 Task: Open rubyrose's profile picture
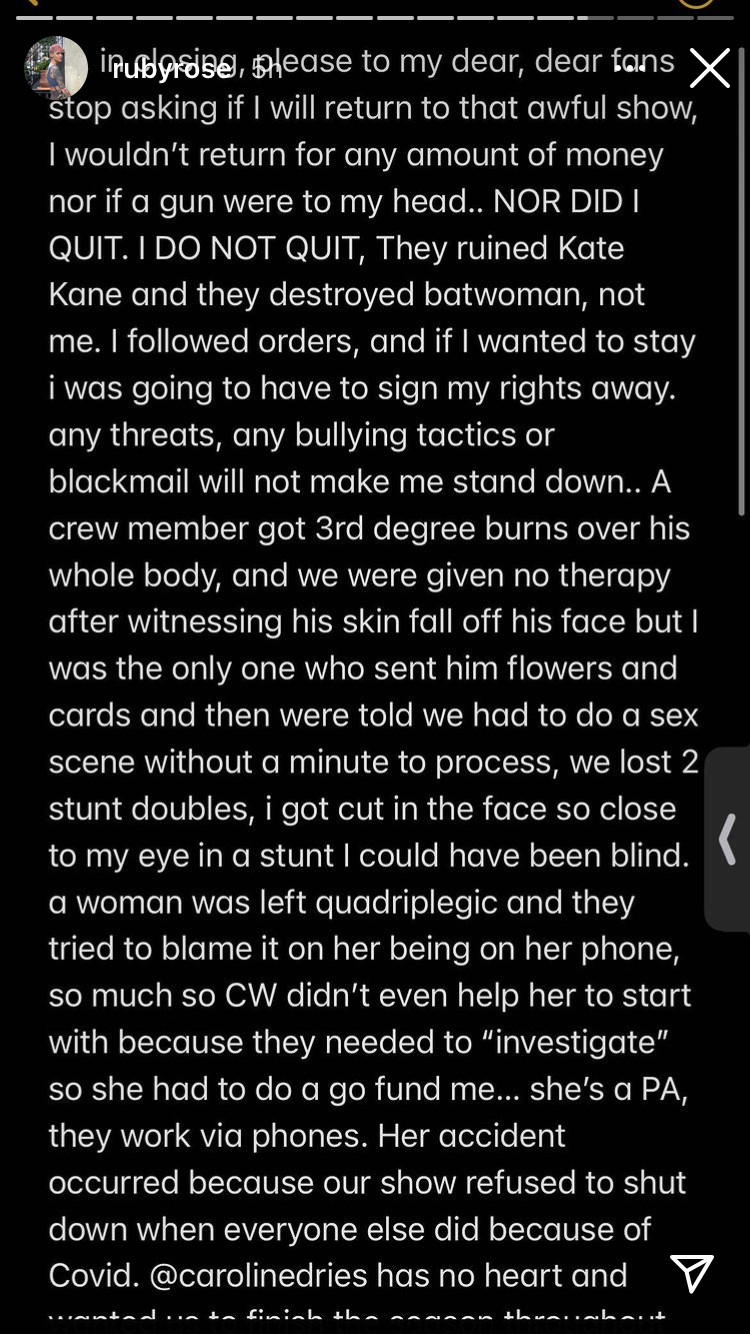(x=56, y=66)
